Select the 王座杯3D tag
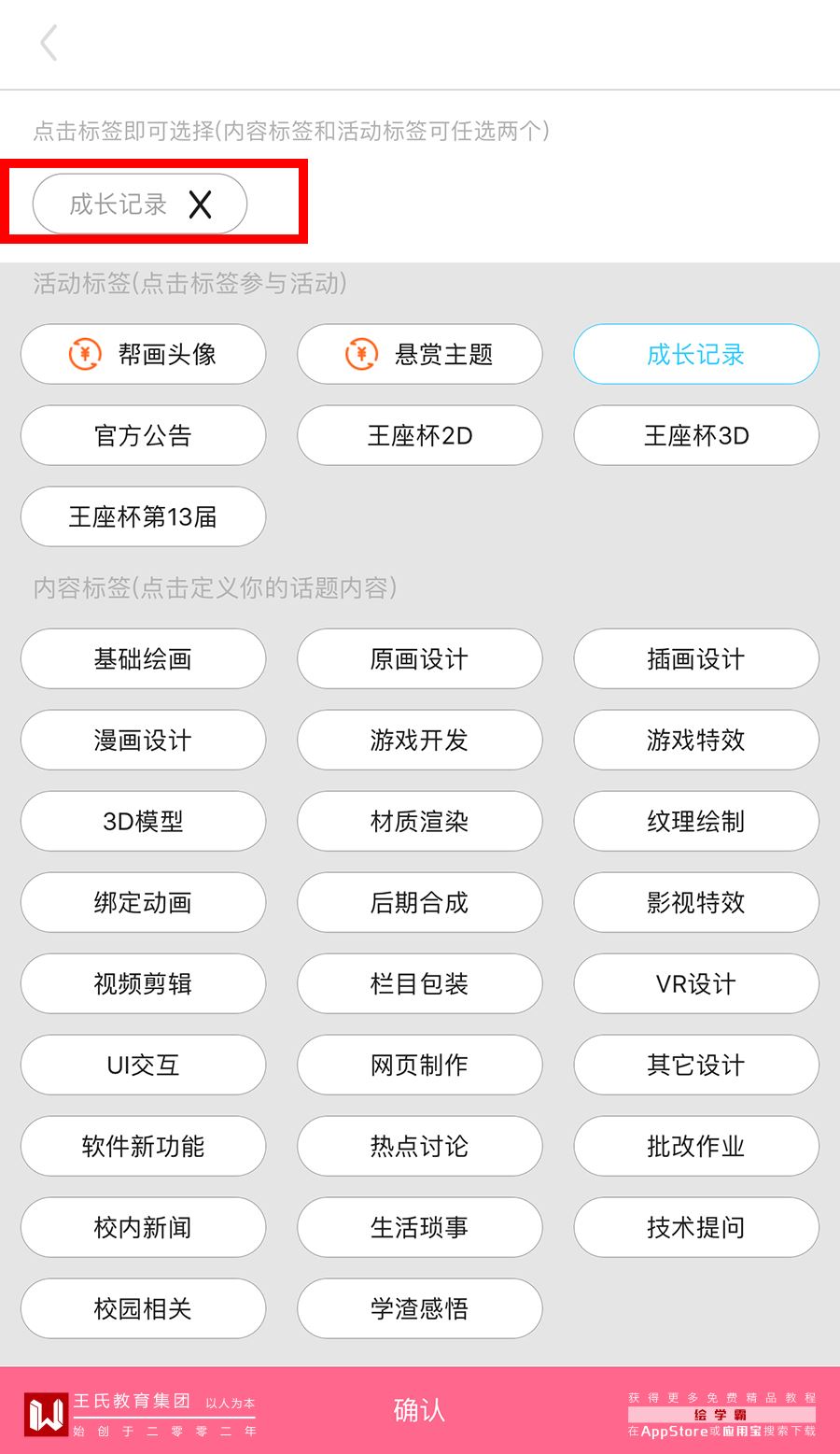 point(696,436)
